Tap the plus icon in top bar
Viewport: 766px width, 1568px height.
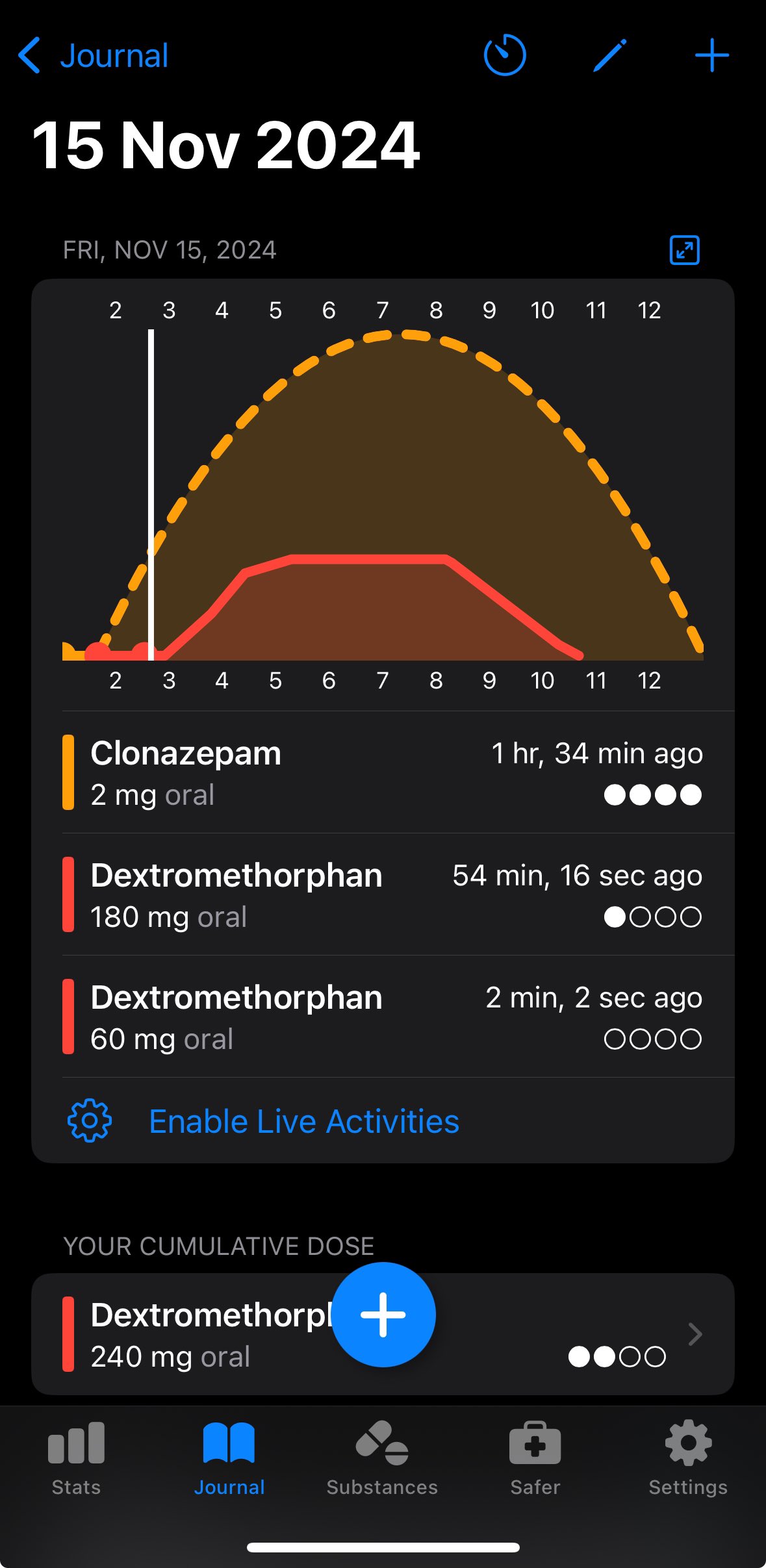coord(711,56)
